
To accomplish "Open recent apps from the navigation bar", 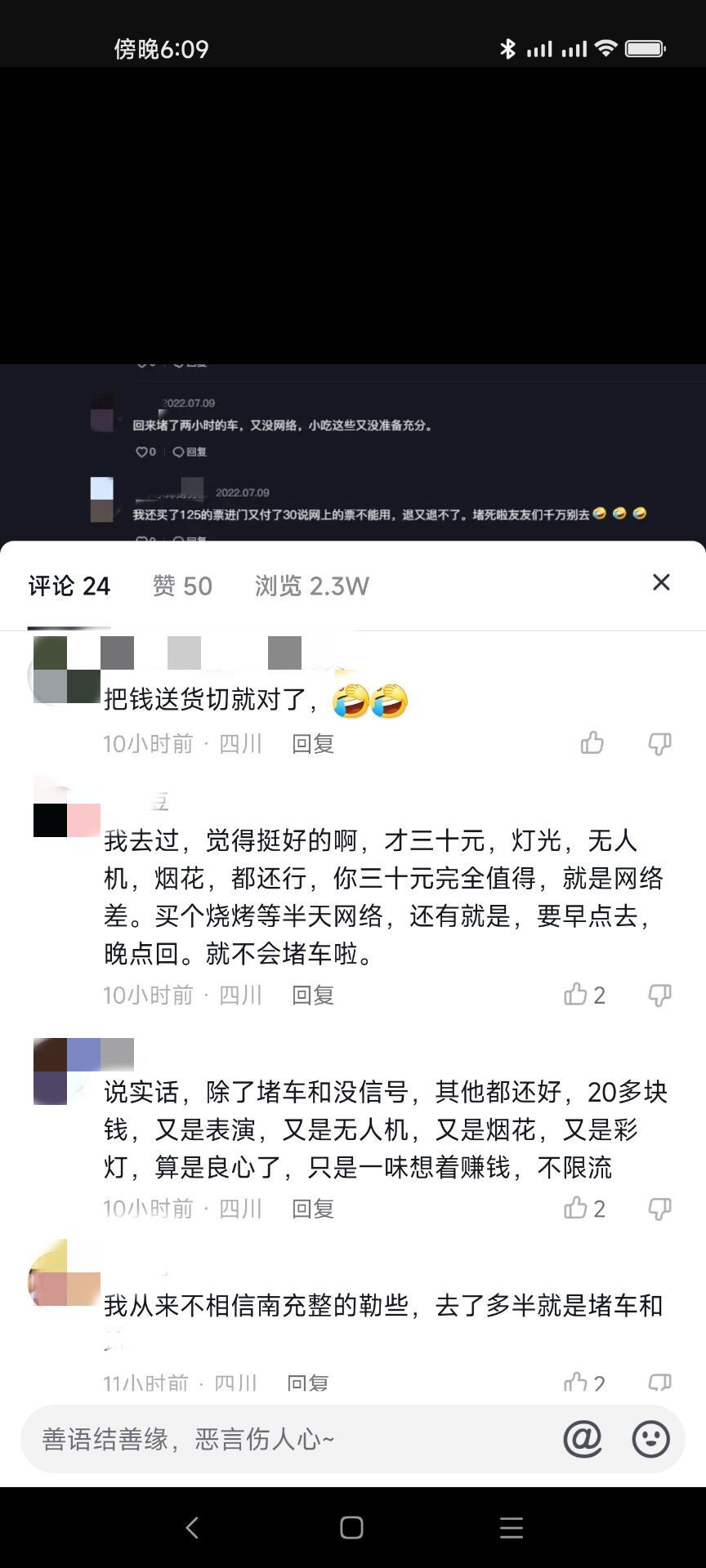I will pos(512,1527).
